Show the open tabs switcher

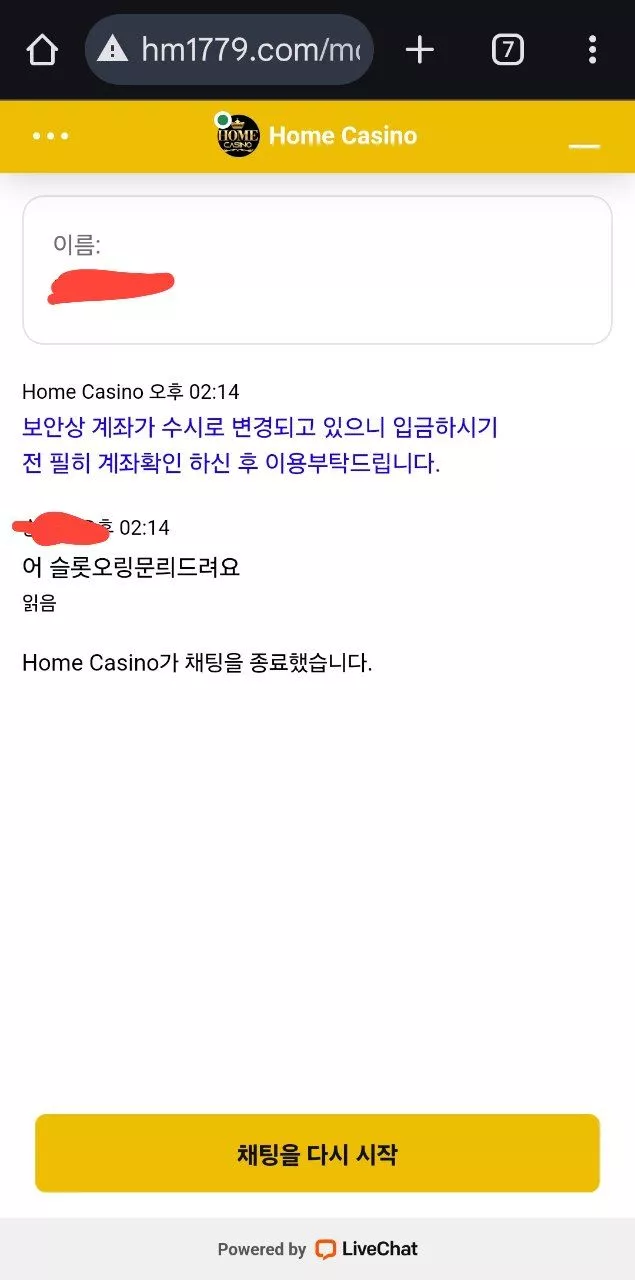click(507, 49)
